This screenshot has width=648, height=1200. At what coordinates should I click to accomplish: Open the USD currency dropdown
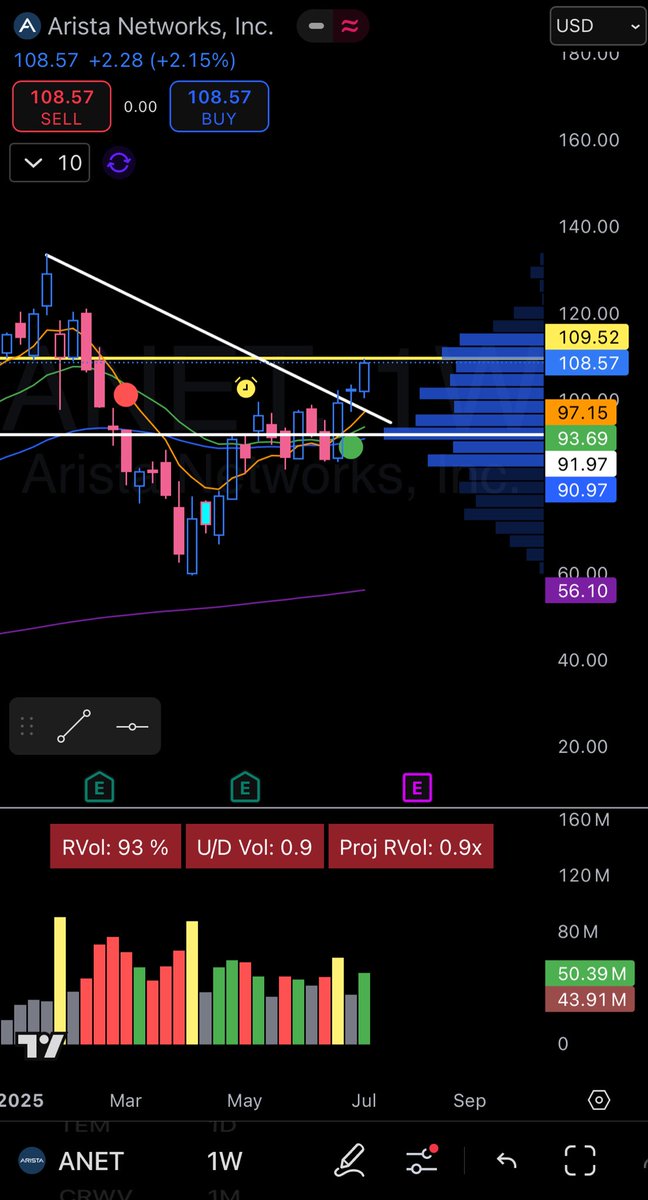pyautogui.click(x=597, y=26)
